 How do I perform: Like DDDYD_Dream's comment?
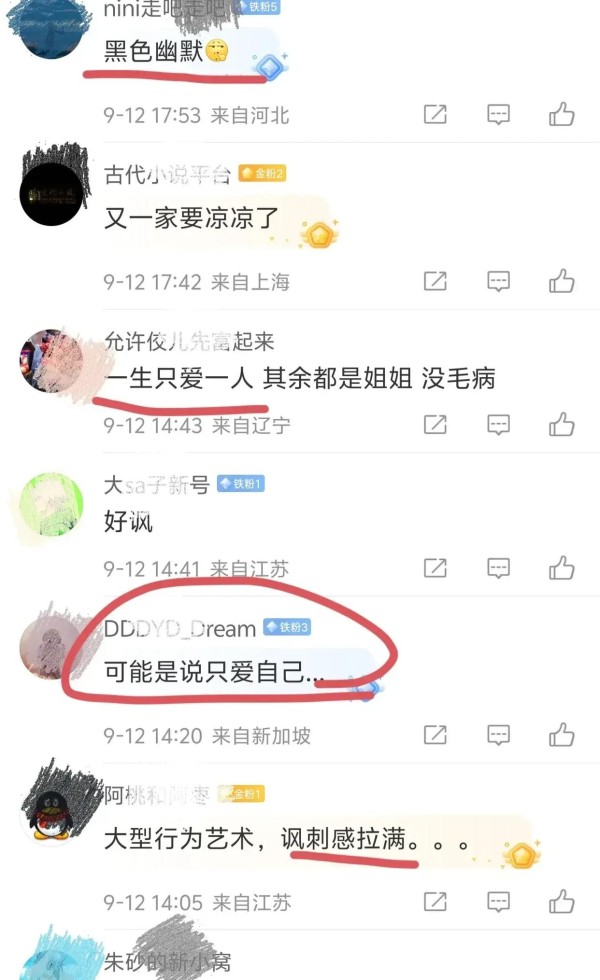tap(561, 734)
